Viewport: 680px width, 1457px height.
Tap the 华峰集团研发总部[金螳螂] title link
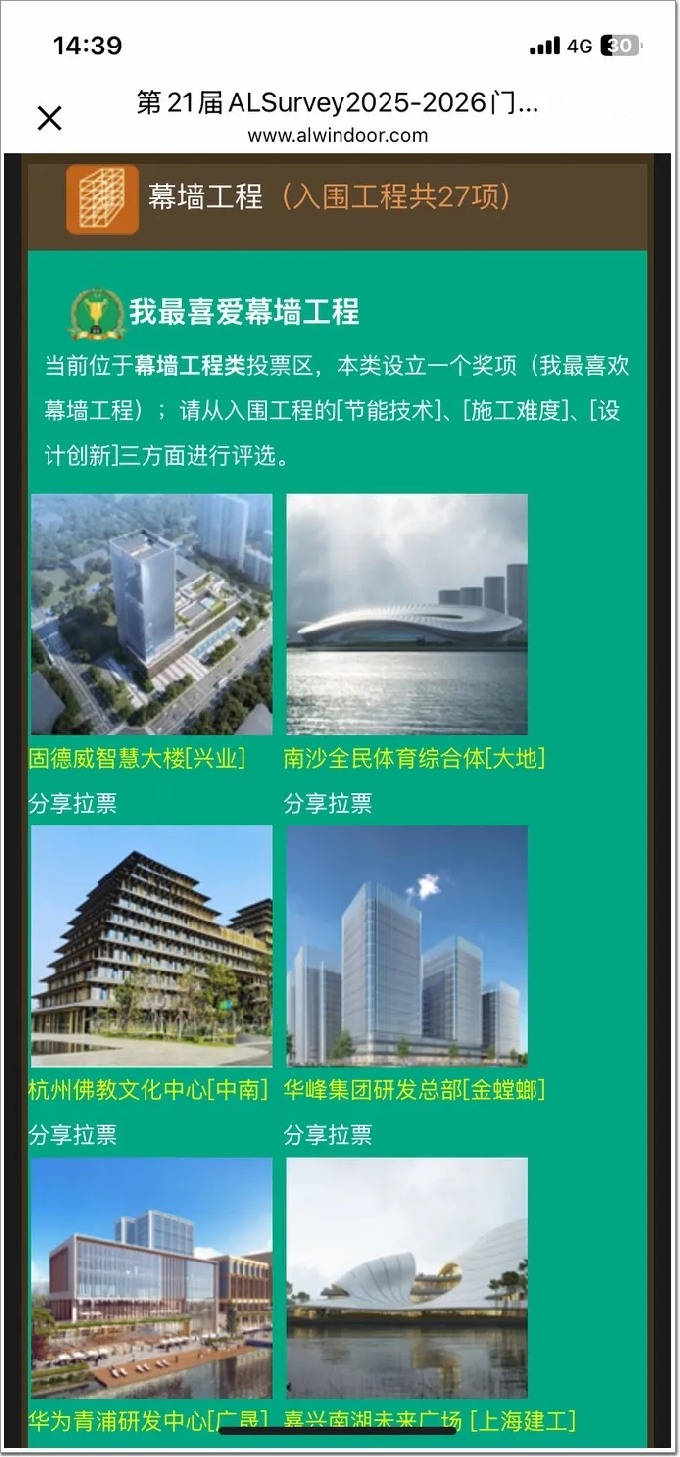point(414,1089)
